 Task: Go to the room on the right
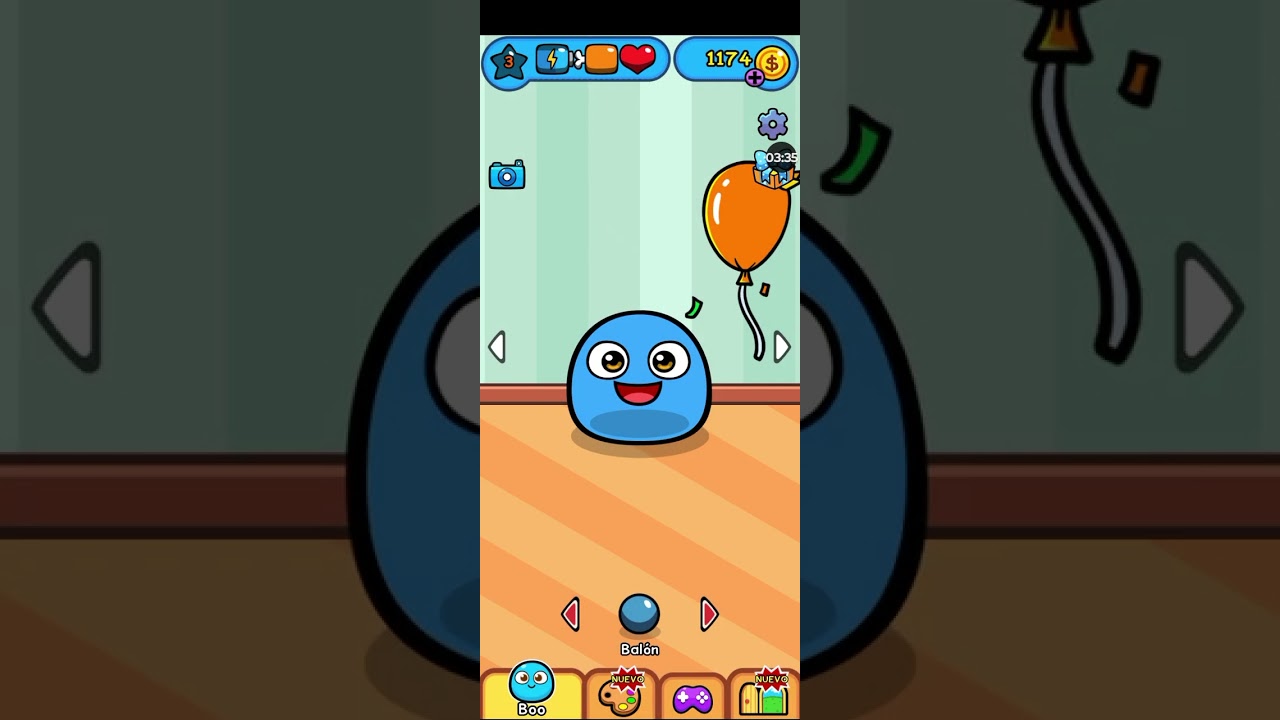tap(782, 347)
